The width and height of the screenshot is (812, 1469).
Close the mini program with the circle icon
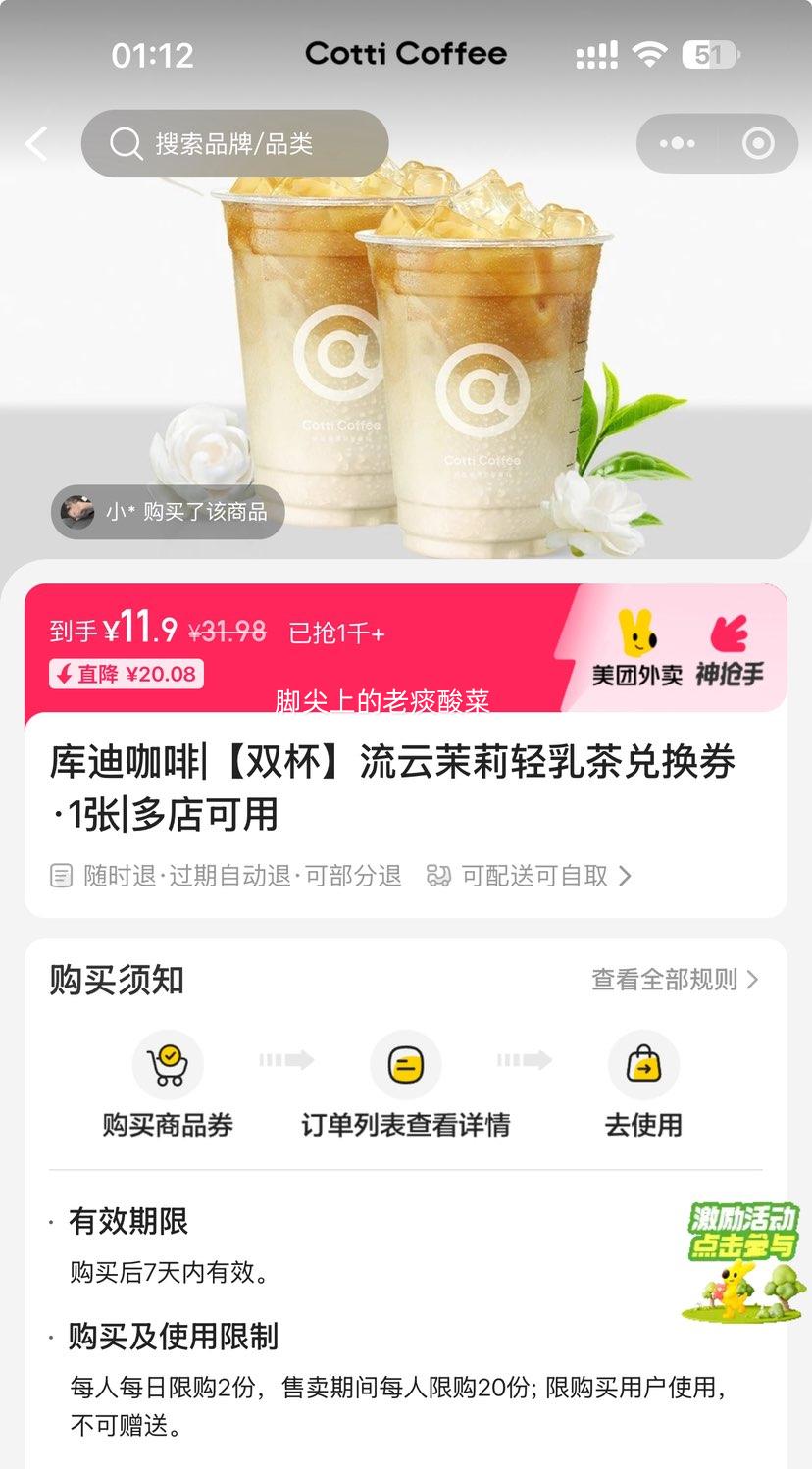(758, 144)
